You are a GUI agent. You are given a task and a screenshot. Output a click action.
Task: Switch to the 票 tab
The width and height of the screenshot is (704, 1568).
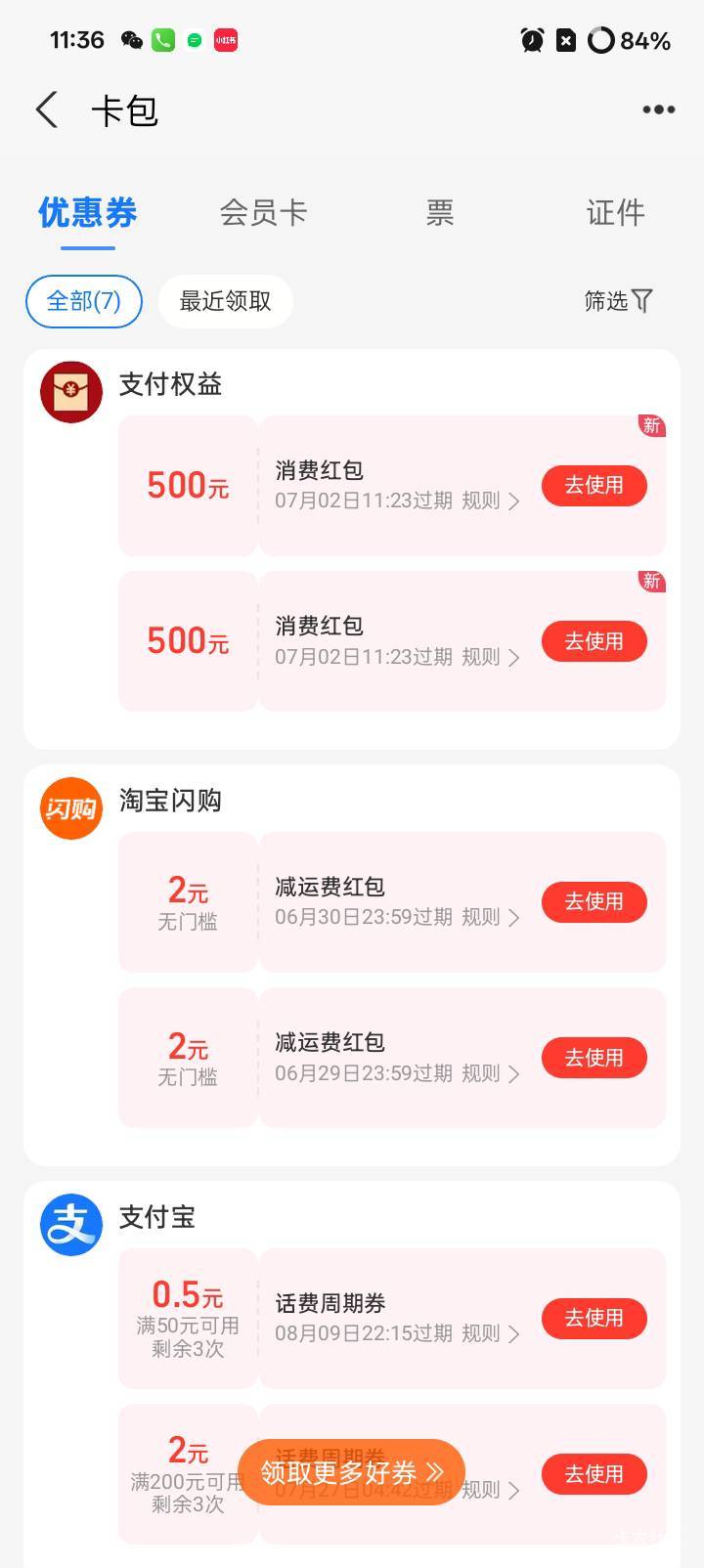440,212
